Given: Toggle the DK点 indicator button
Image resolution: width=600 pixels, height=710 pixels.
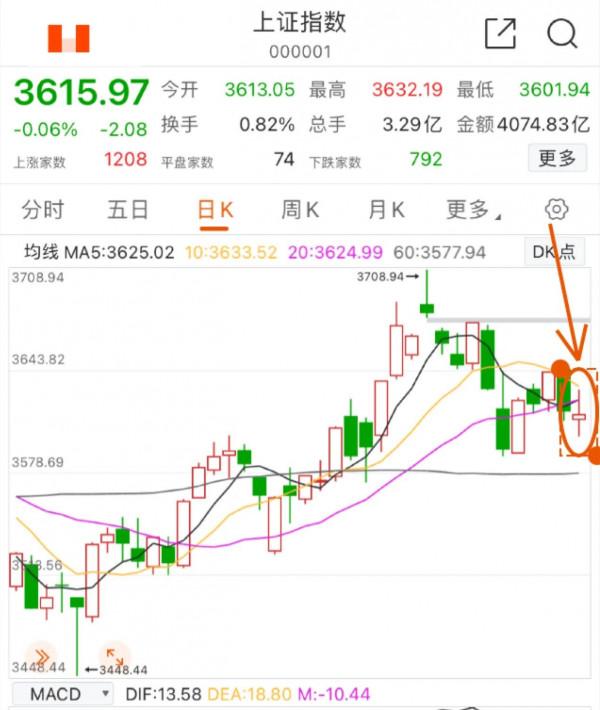Looking at the screenshot, I should [555, 252].
